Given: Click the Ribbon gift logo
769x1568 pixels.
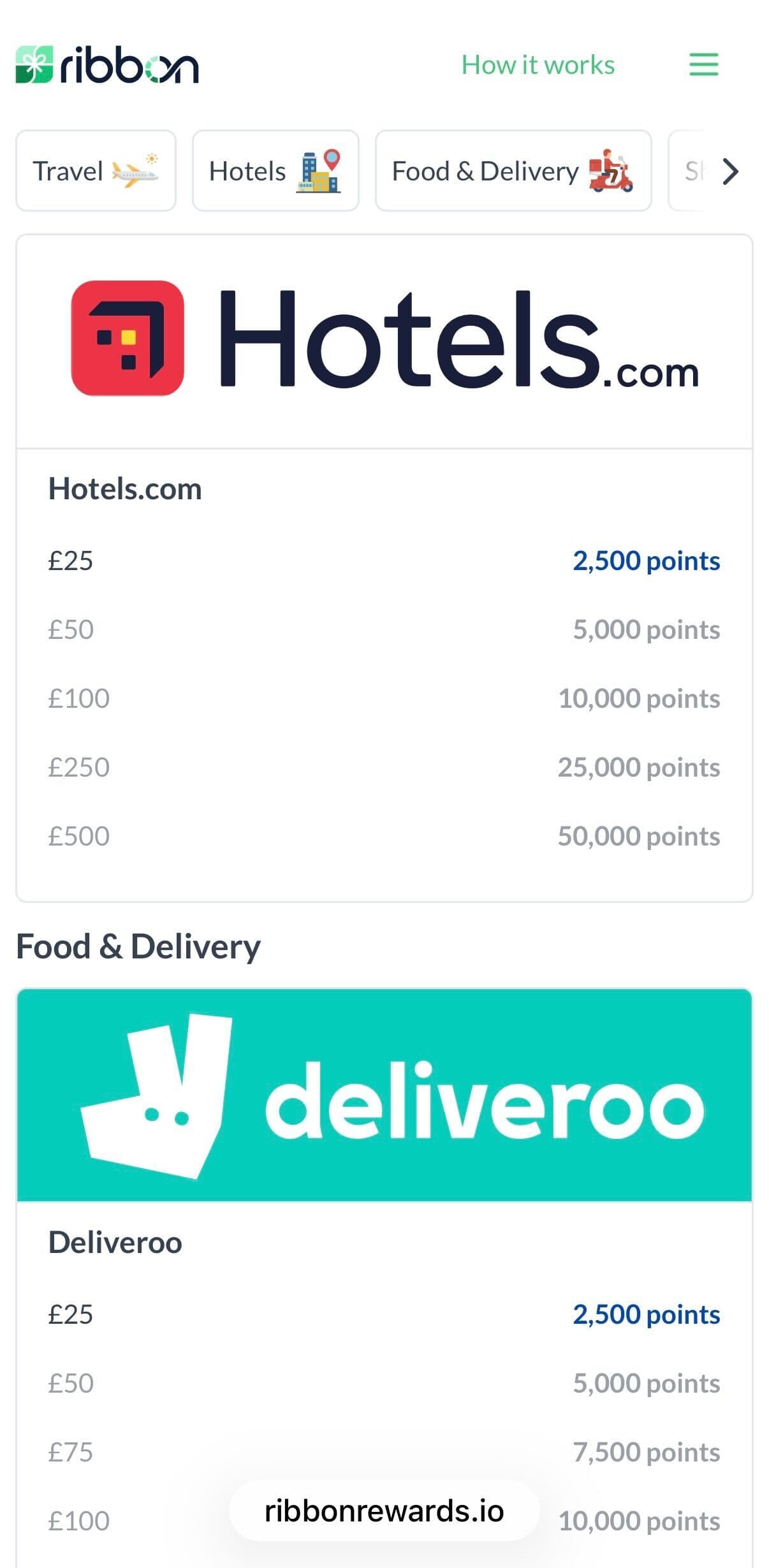Looking at the screenshot, I should 35,64.
